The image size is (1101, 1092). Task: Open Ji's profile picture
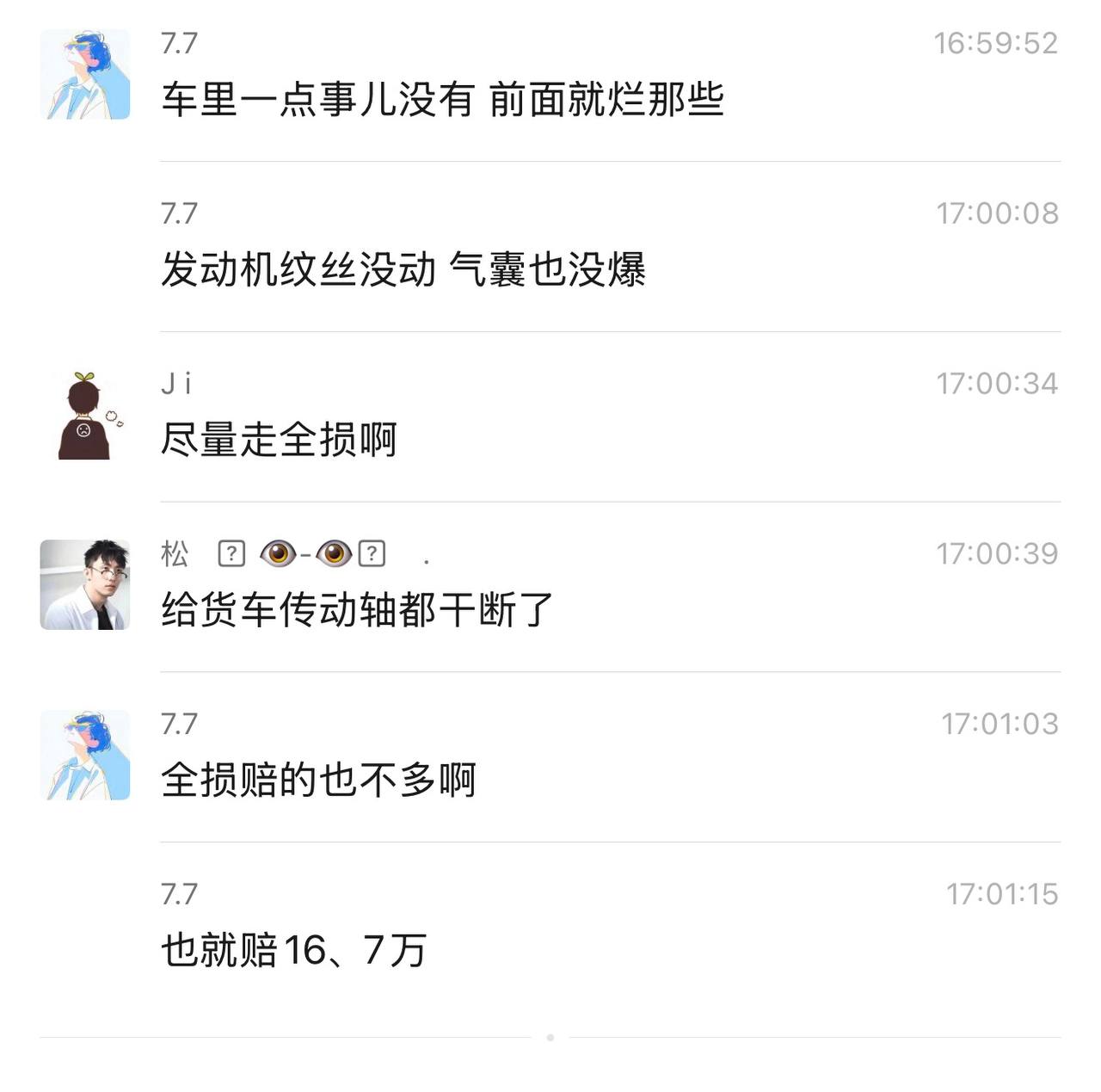[85, 416]
